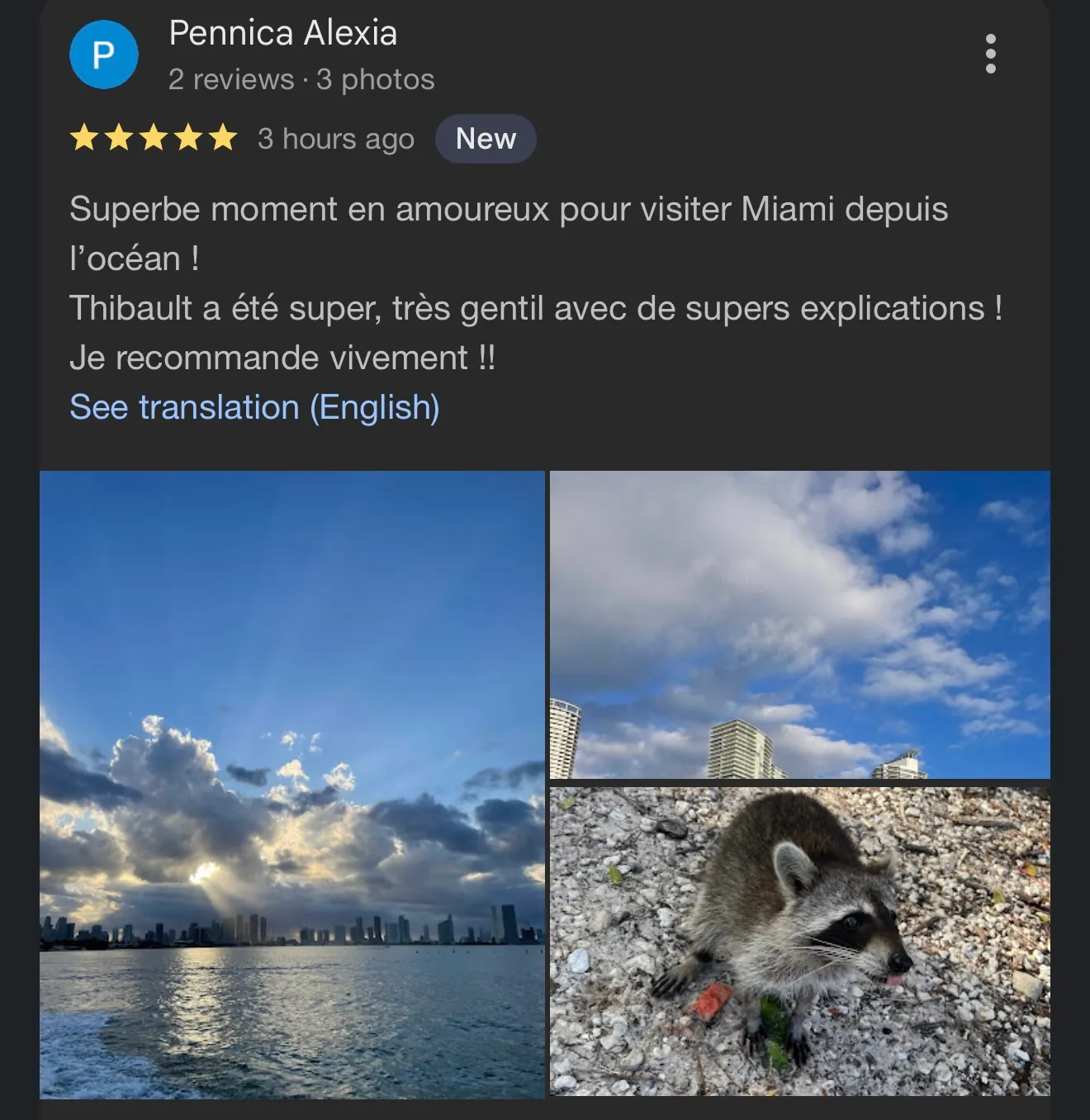Open reviewer name Pennica Alexia
This screenshot has height=1120, width=1090.
282,34
